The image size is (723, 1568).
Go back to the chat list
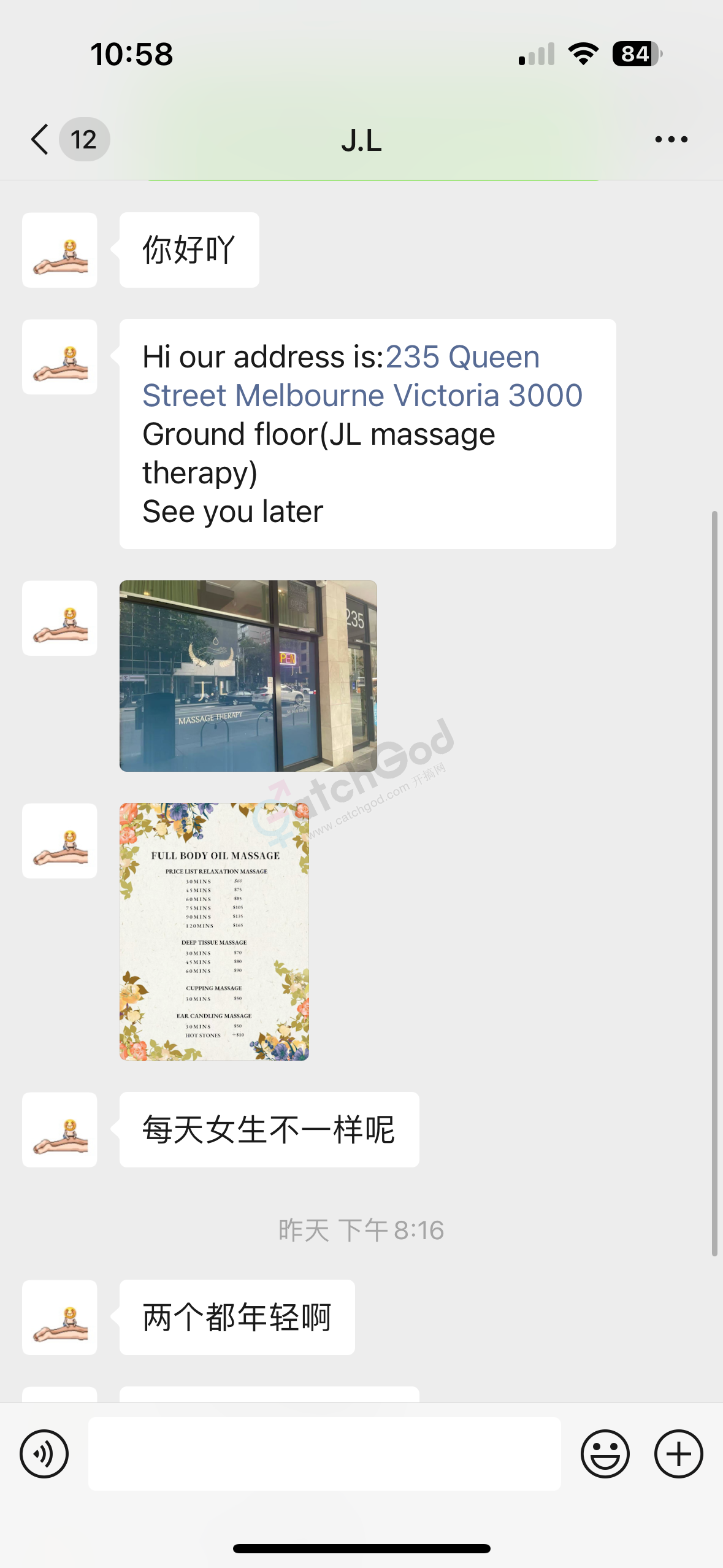(40, 139)
